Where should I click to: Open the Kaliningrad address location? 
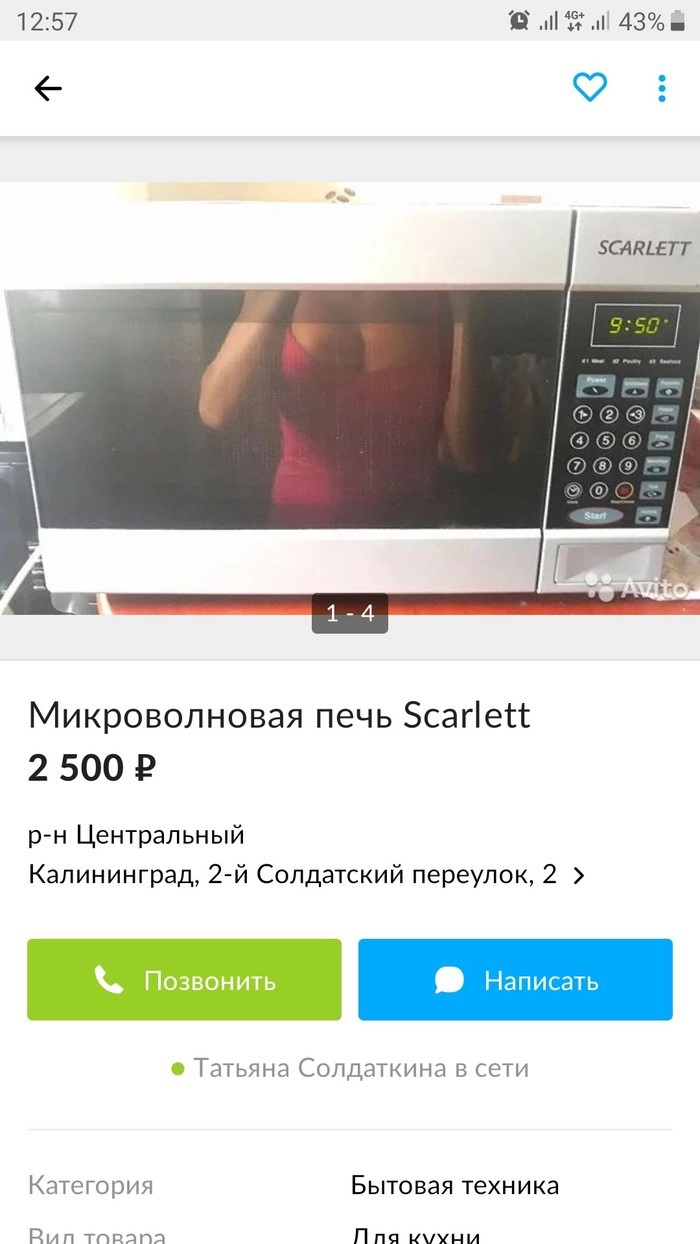306,875
